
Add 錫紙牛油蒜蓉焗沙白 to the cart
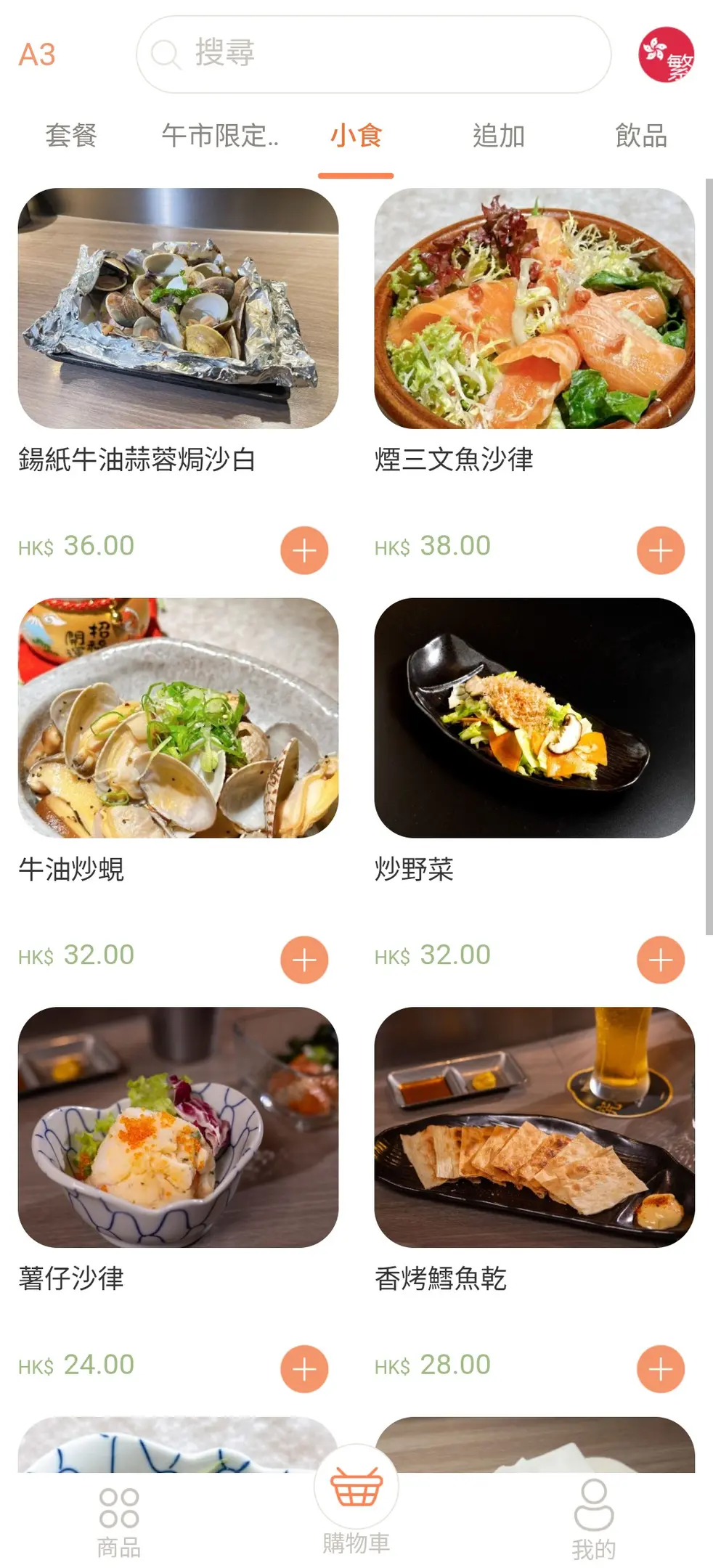click(x=304, y=550)
